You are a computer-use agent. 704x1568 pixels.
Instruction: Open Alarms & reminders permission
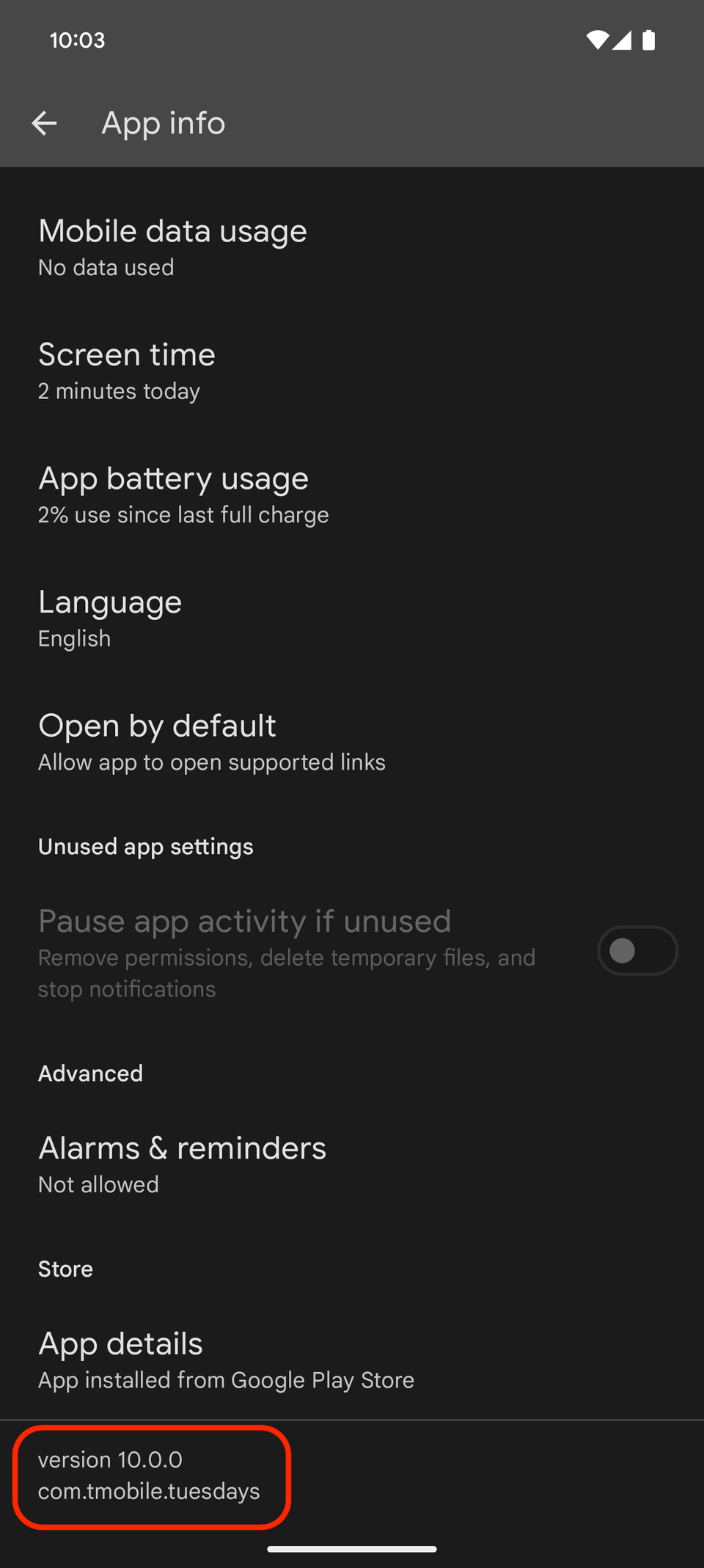pyautogui.click(x=182, y=1162)
